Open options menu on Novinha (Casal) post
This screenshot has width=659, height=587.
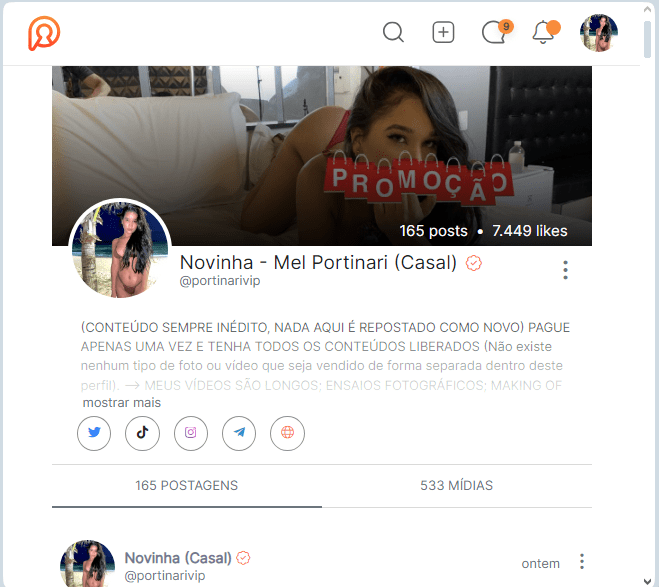click(581, 562)
